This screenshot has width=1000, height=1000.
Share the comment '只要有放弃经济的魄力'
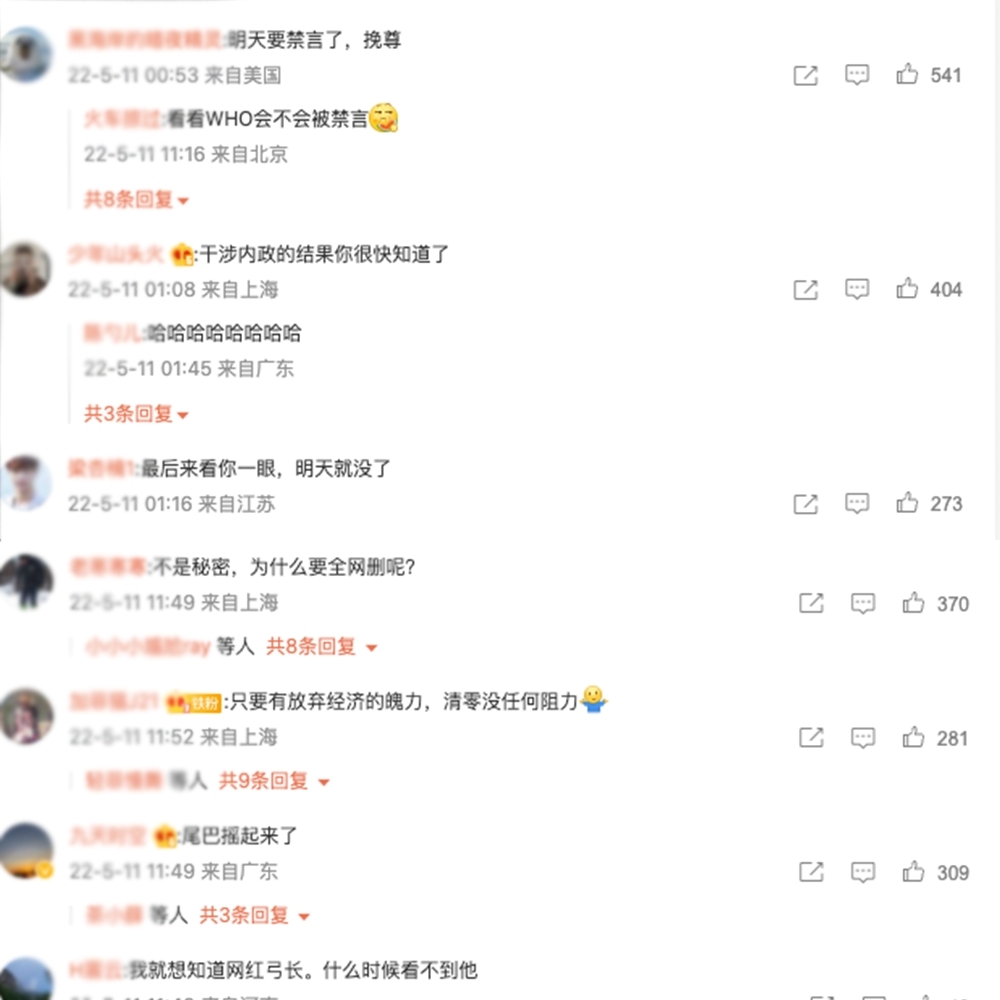coord(812,738)
